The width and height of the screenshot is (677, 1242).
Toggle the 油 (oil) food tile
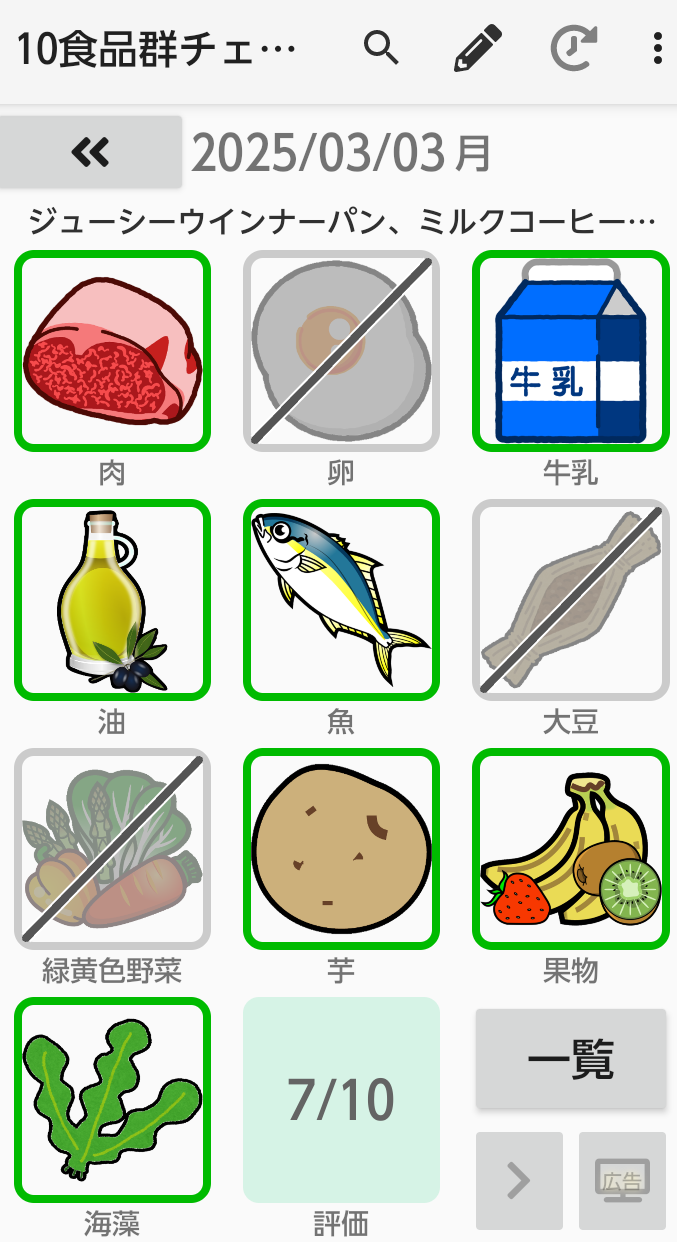tap(112, 599)
